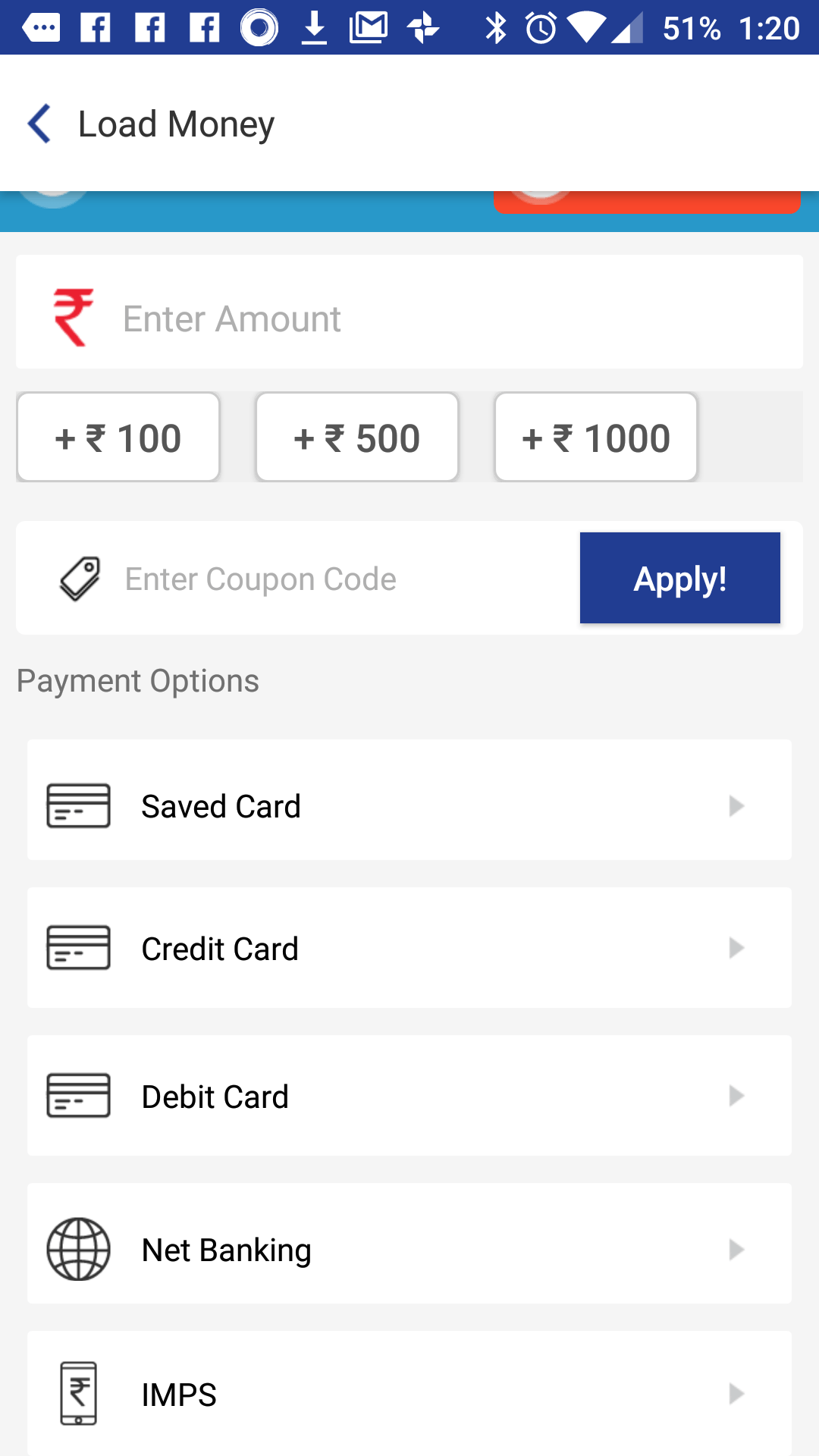The height and width of the screenshot is (1456, 819).
Task: Go back from Load Money
Action: click(39, 124)
